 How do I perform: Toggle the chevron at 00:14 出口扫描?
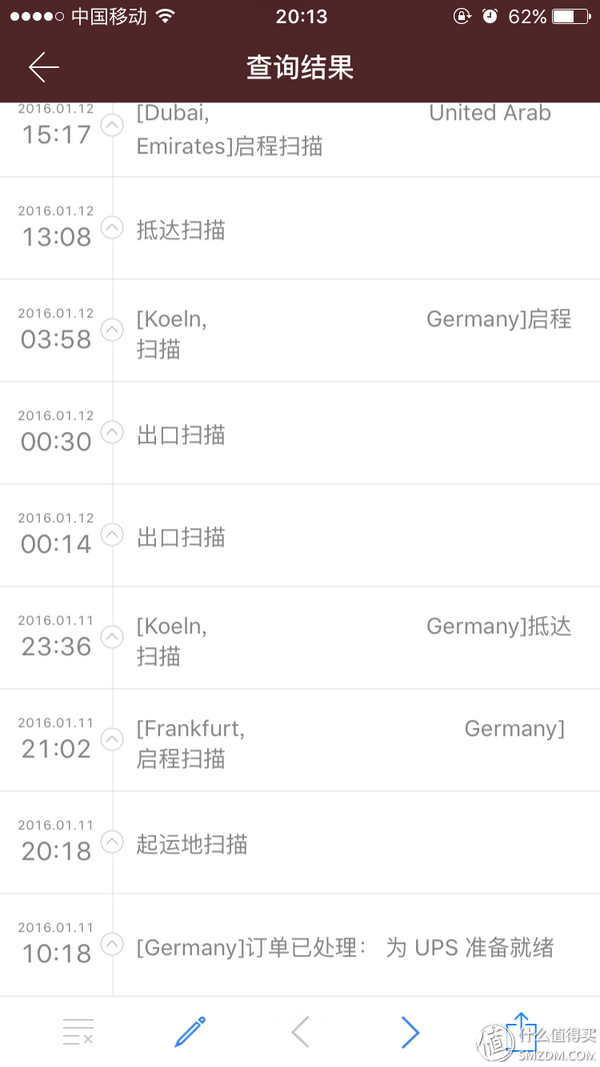[x=112, y=535]
